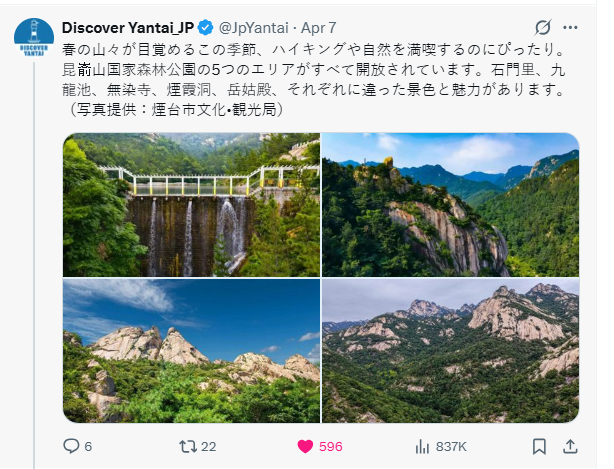This screenshot has height=469, width=614.
Task: Share the post via the upload icon
Action: pos(570,446)
